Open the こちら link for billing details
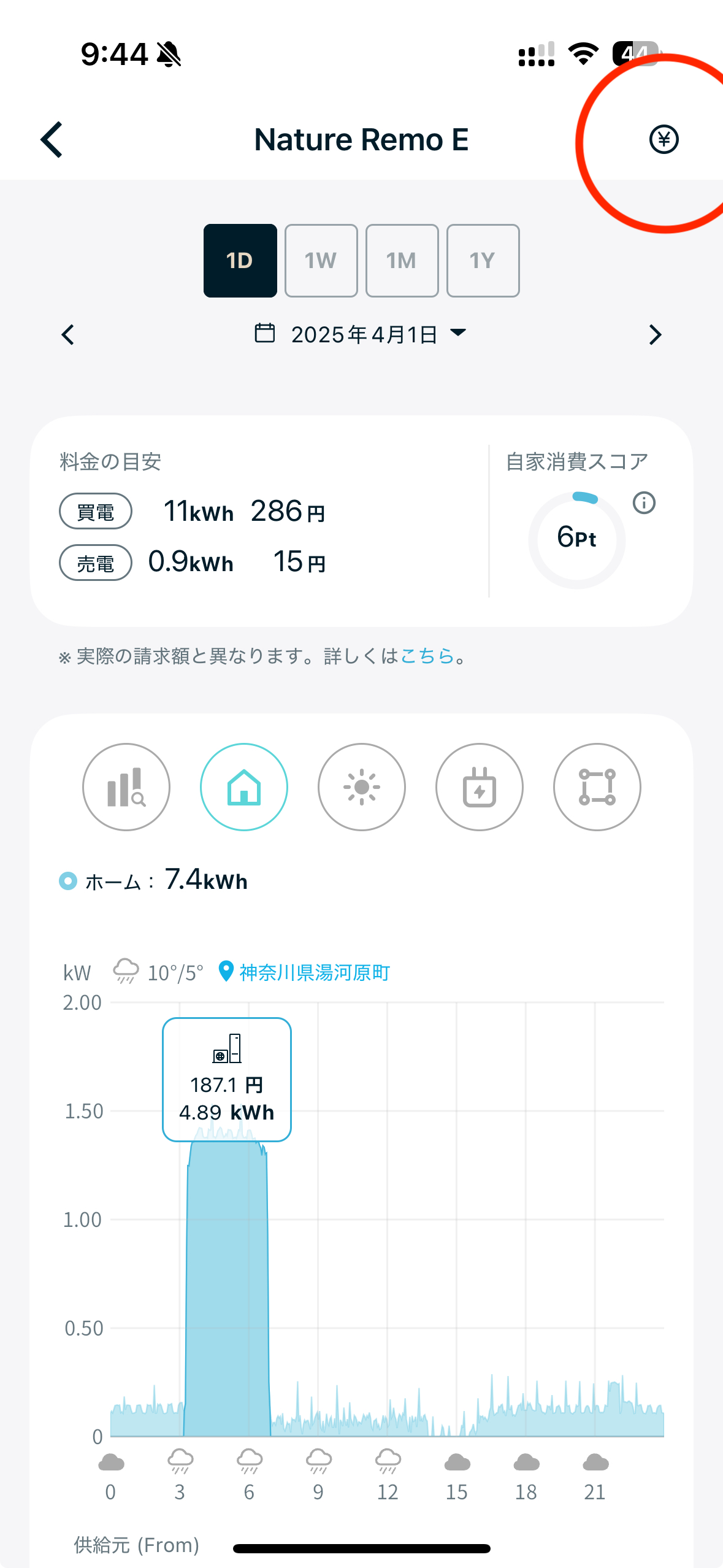This screenshot has width=723, height=1568. click(x=427, y=656)
